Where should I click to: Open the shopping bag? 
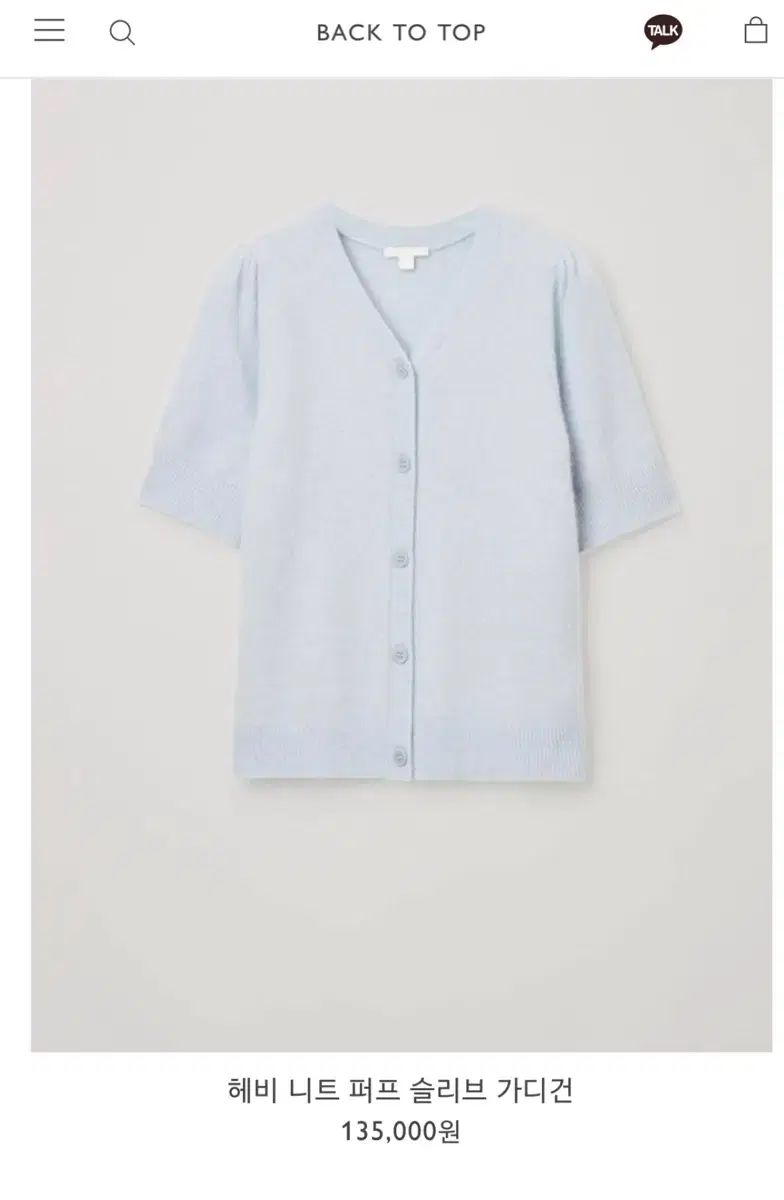pos(755,31)
